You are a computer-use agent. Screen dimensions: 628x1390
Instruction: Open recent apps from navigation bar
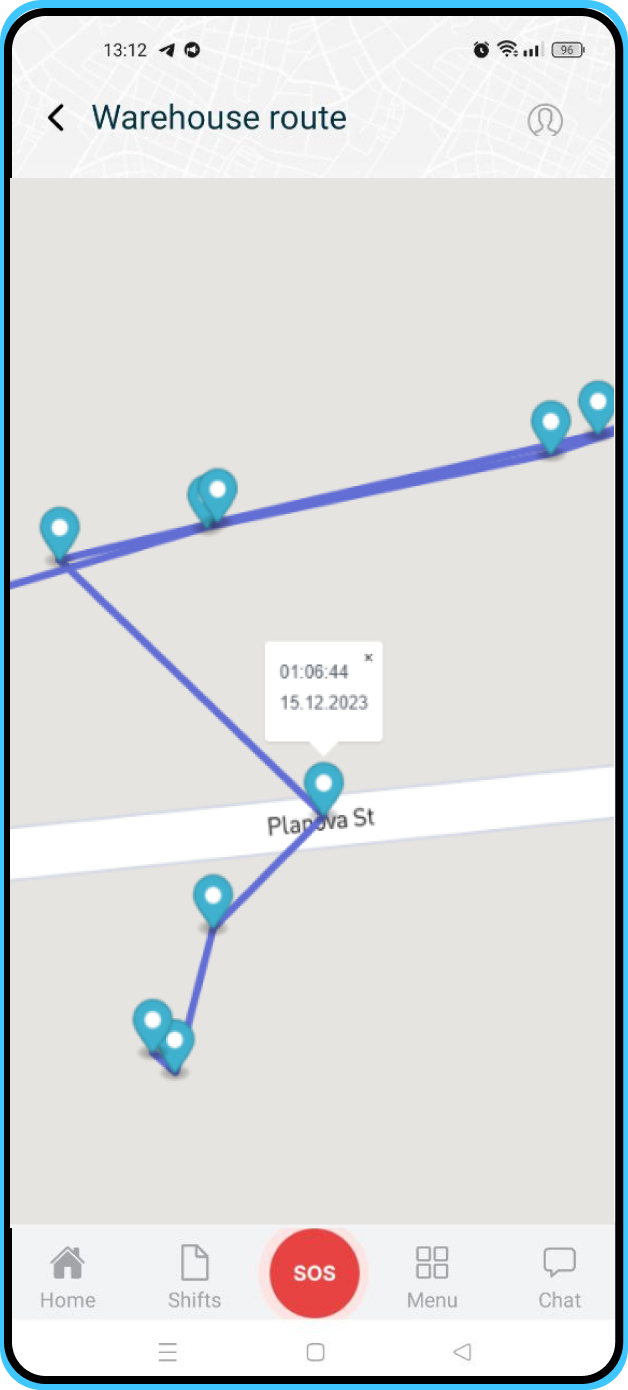coord(168,1352)
